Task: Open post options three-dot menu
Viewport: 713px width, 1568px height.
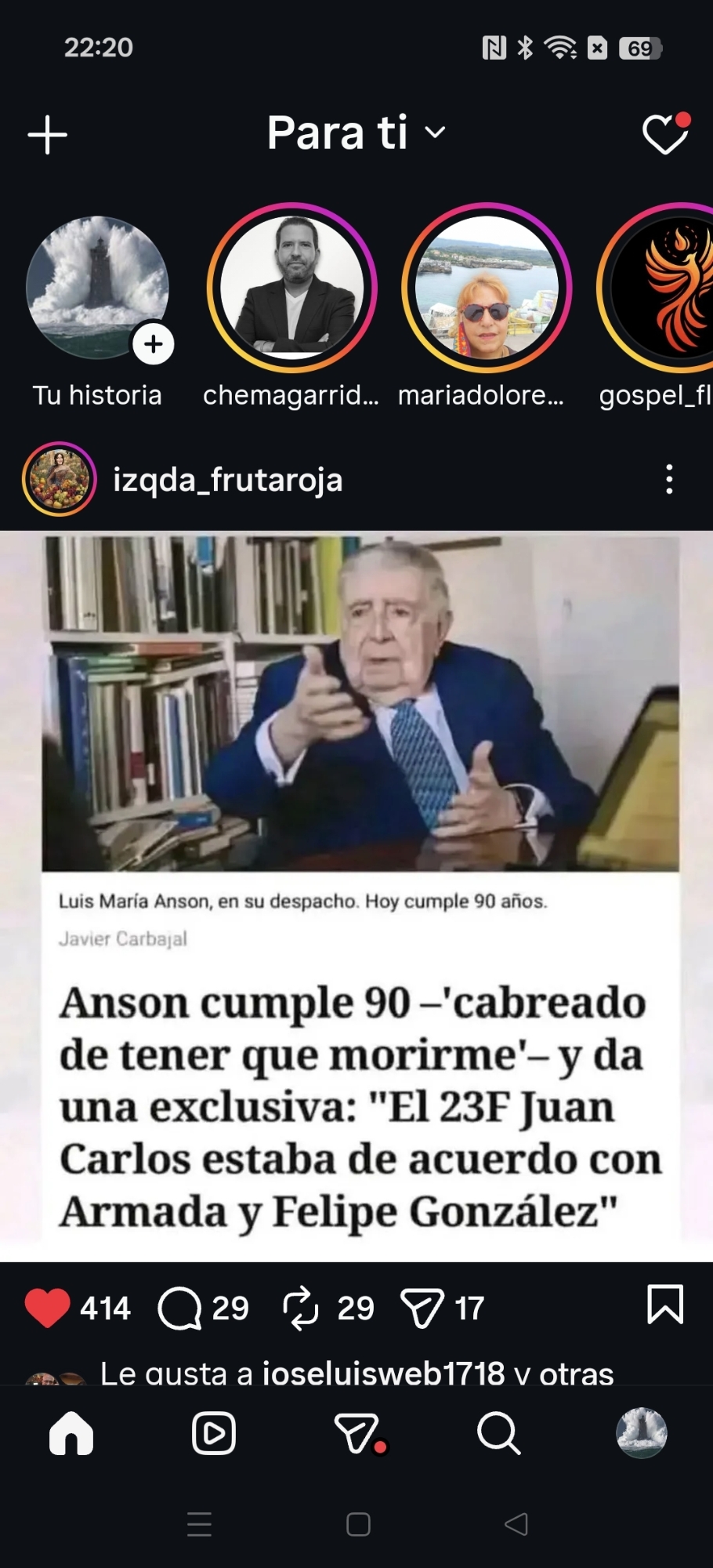Action: point(668,479)
